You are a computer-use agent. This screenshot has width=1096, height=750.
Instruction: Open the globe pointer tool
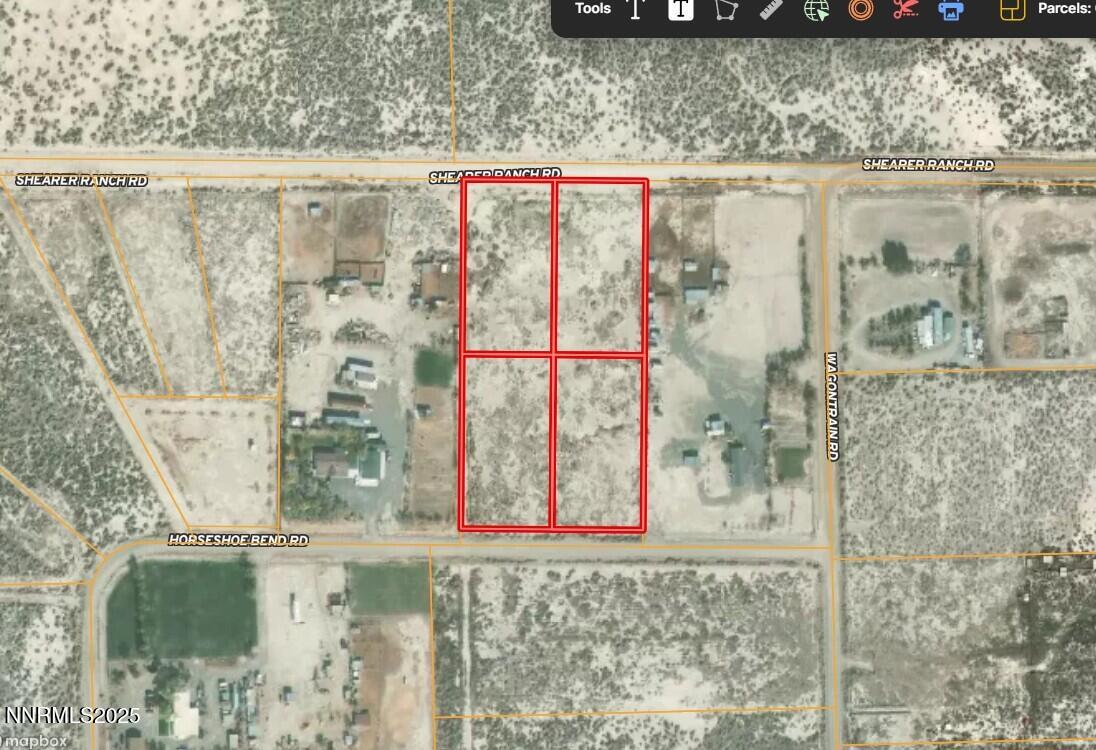[x=817, y=10]
